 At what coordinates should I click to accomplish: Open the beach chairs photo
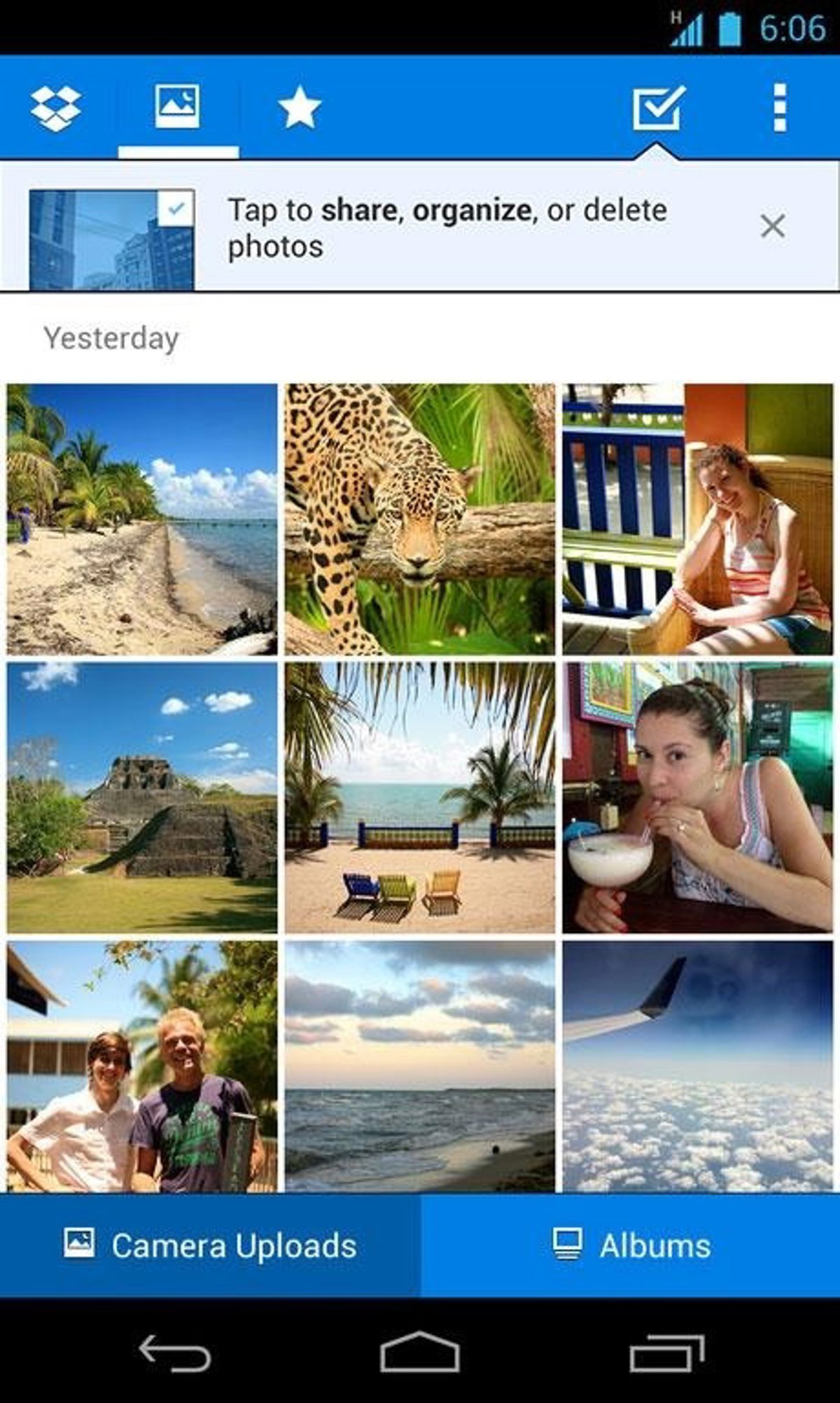tap(420, 797)
